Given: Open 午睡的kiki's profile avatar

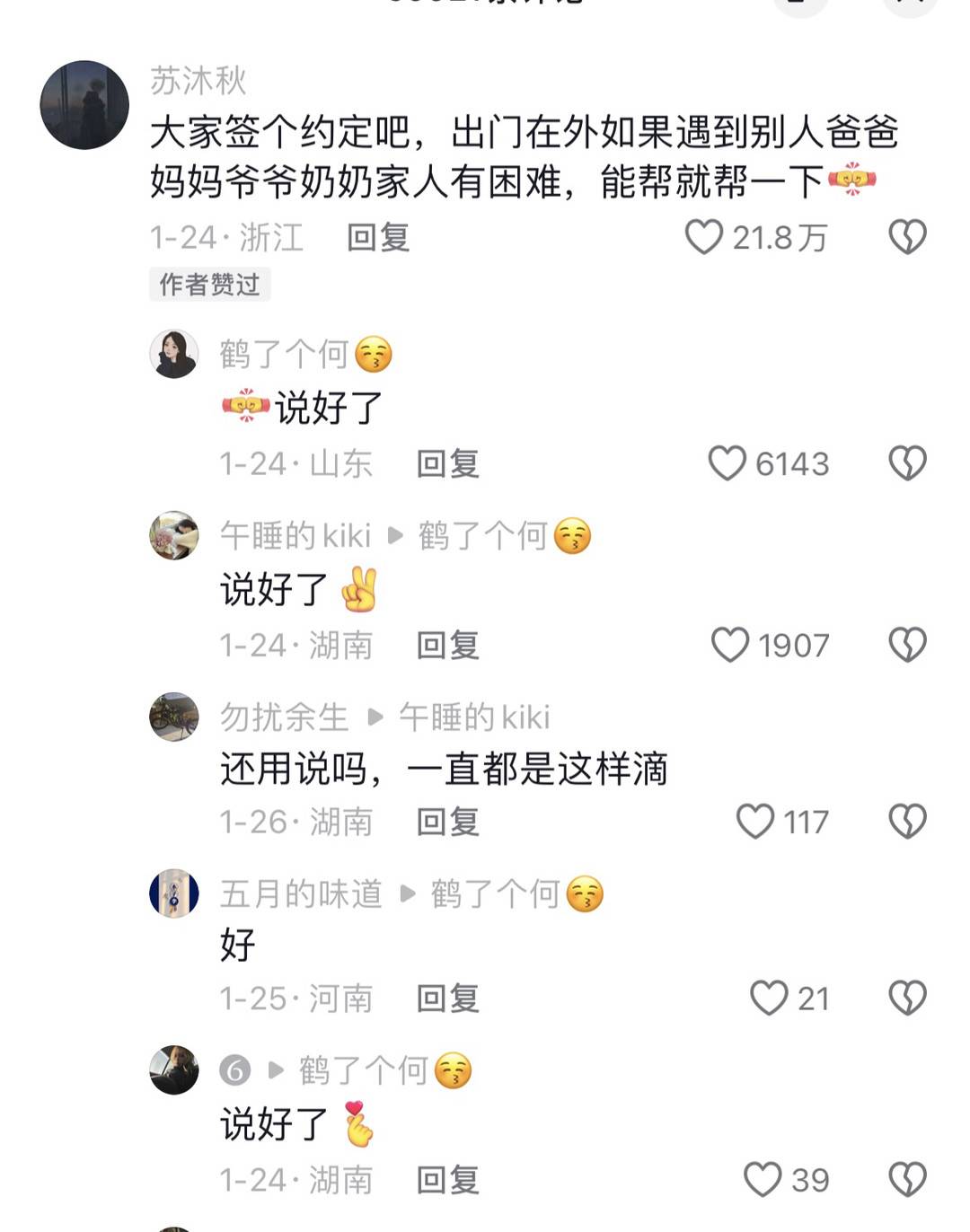Looking at the screenshot, I should (173, 535).
